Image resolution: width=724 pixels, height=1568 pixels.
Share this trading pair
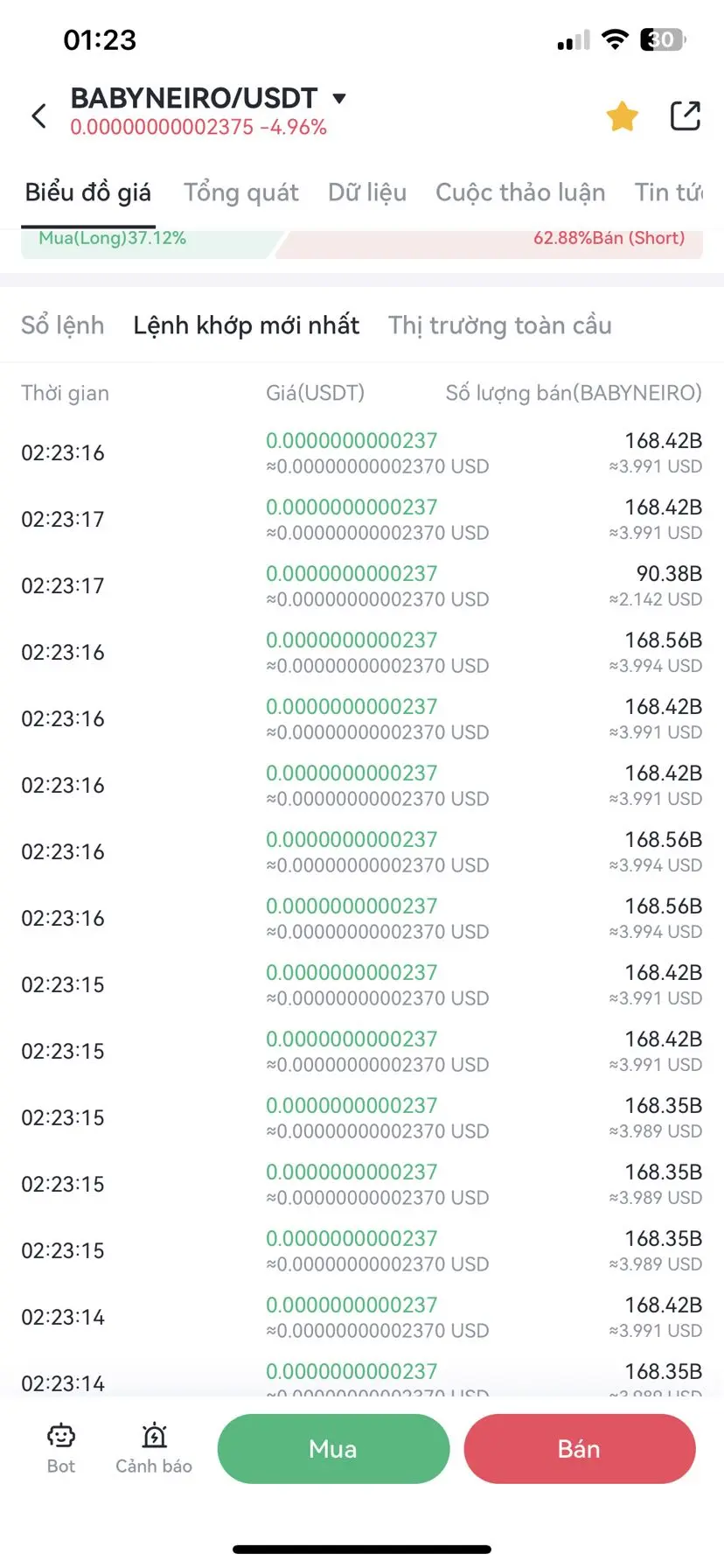686,115
